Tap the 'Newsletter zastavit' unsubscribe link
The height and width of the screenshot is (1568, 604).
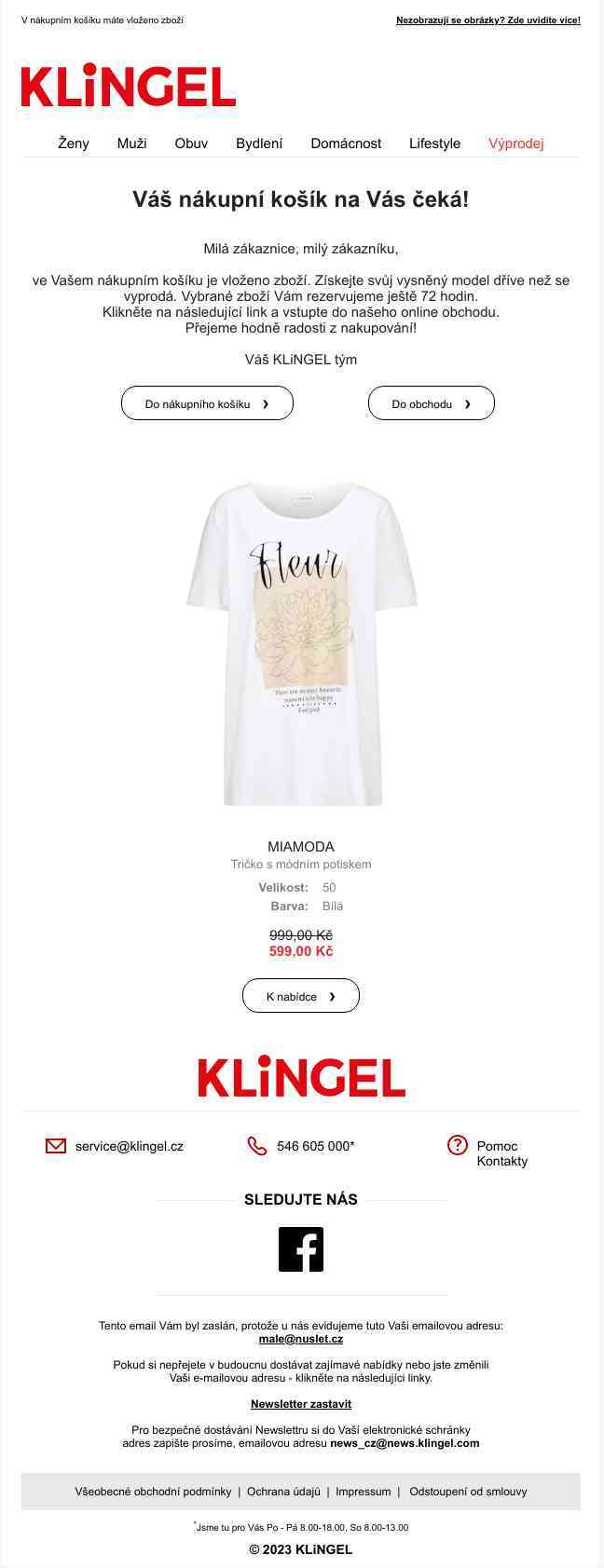click(x=301, y=1403)
